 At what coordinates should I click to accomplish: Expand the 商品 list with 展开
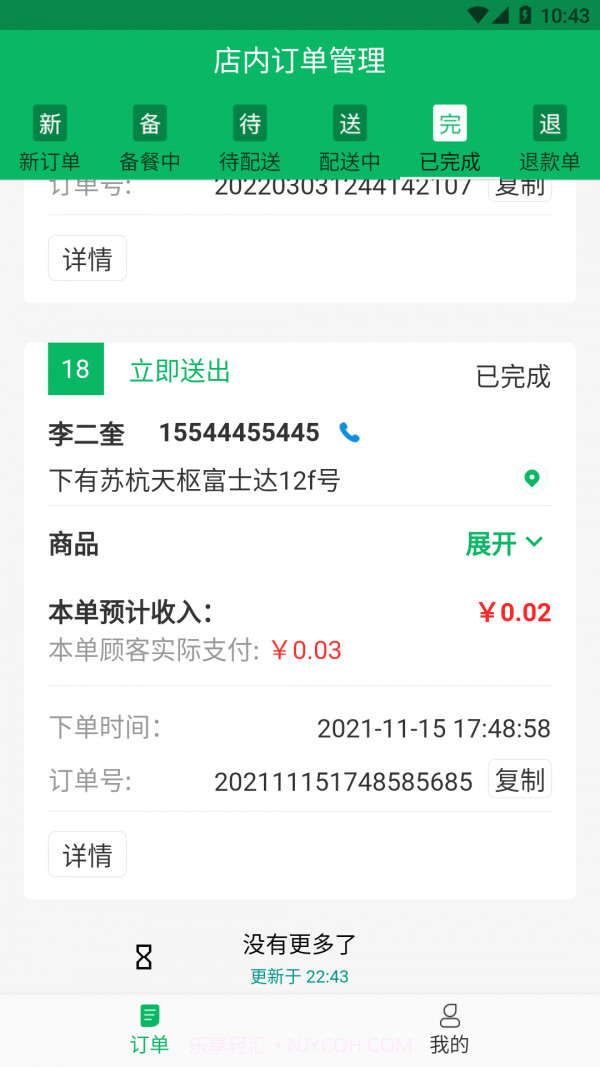pyautogui.click(x=505, y=543)
